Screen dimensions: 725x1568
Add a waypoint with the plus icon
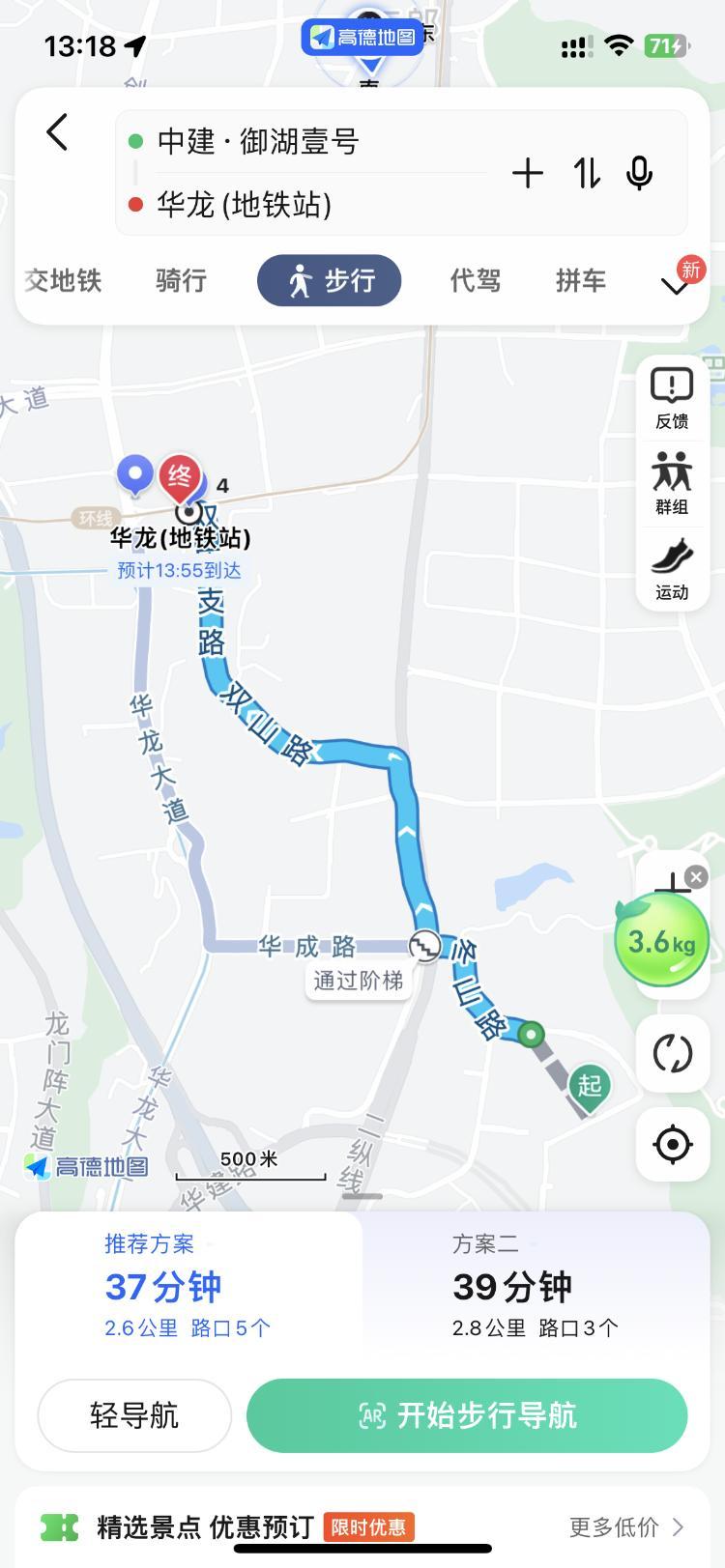click(528, 174)
